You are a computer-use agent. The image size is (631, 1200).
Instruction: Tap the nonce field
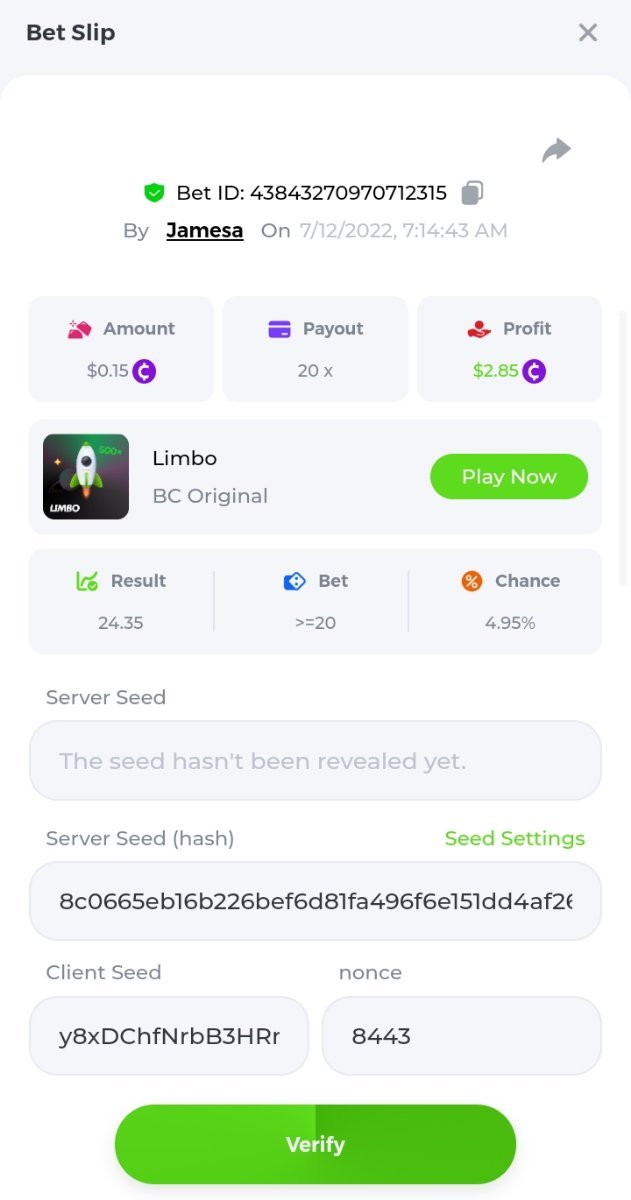pyautogui.click(x=461, y=1036)
